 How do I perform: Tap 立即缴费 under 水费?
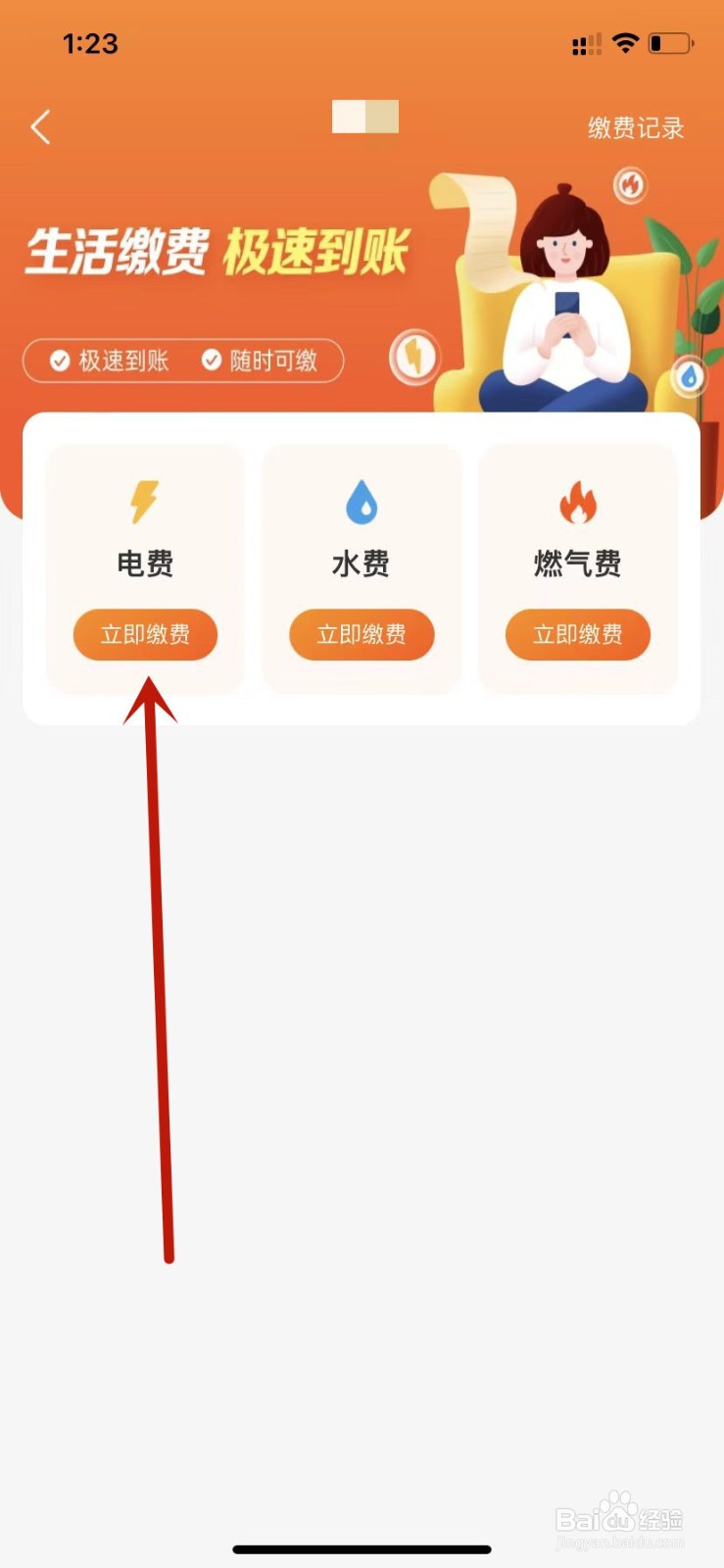(x=362, y=635)
